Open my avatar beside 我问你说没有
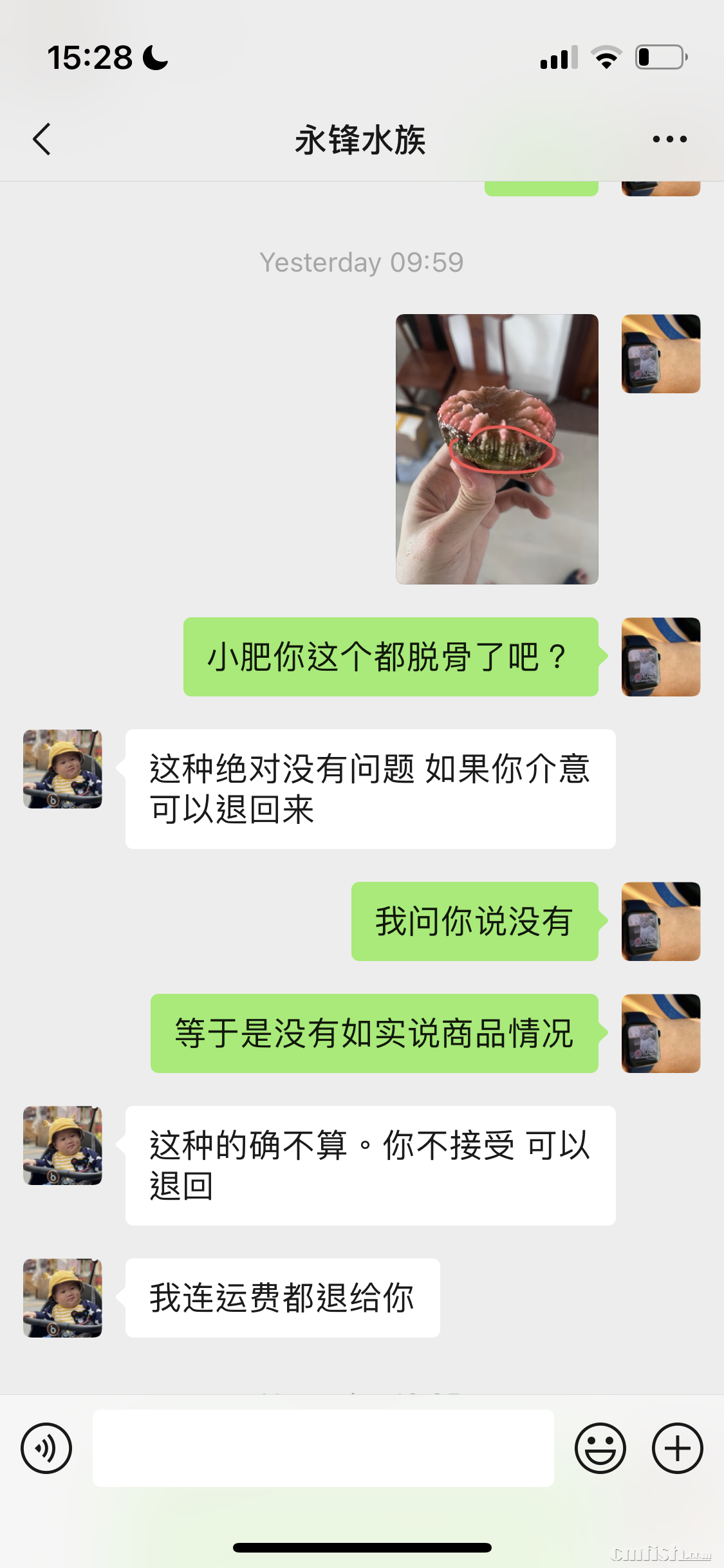 pos(660,921)
